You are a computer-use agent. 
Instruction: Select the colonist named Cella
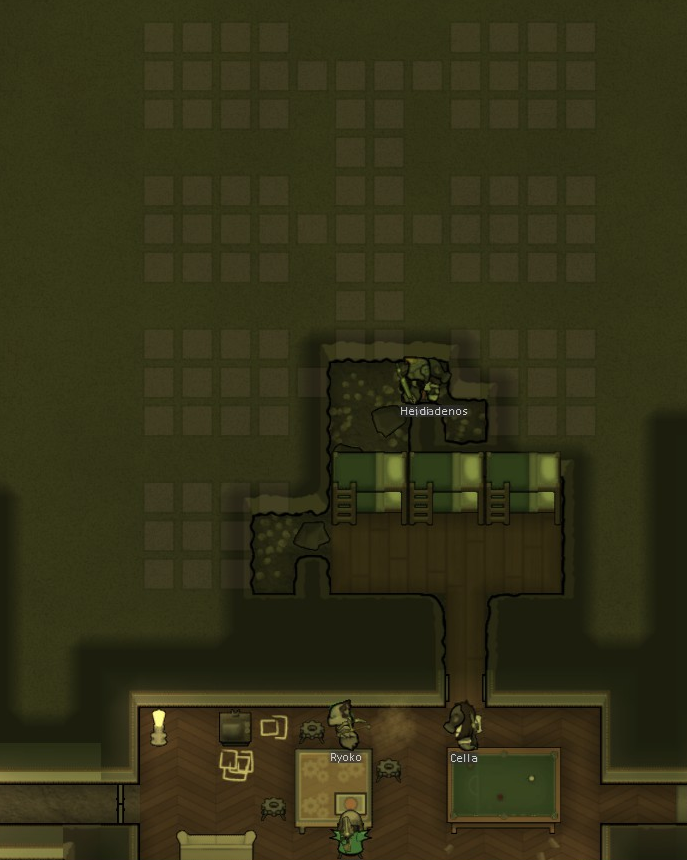463,727
